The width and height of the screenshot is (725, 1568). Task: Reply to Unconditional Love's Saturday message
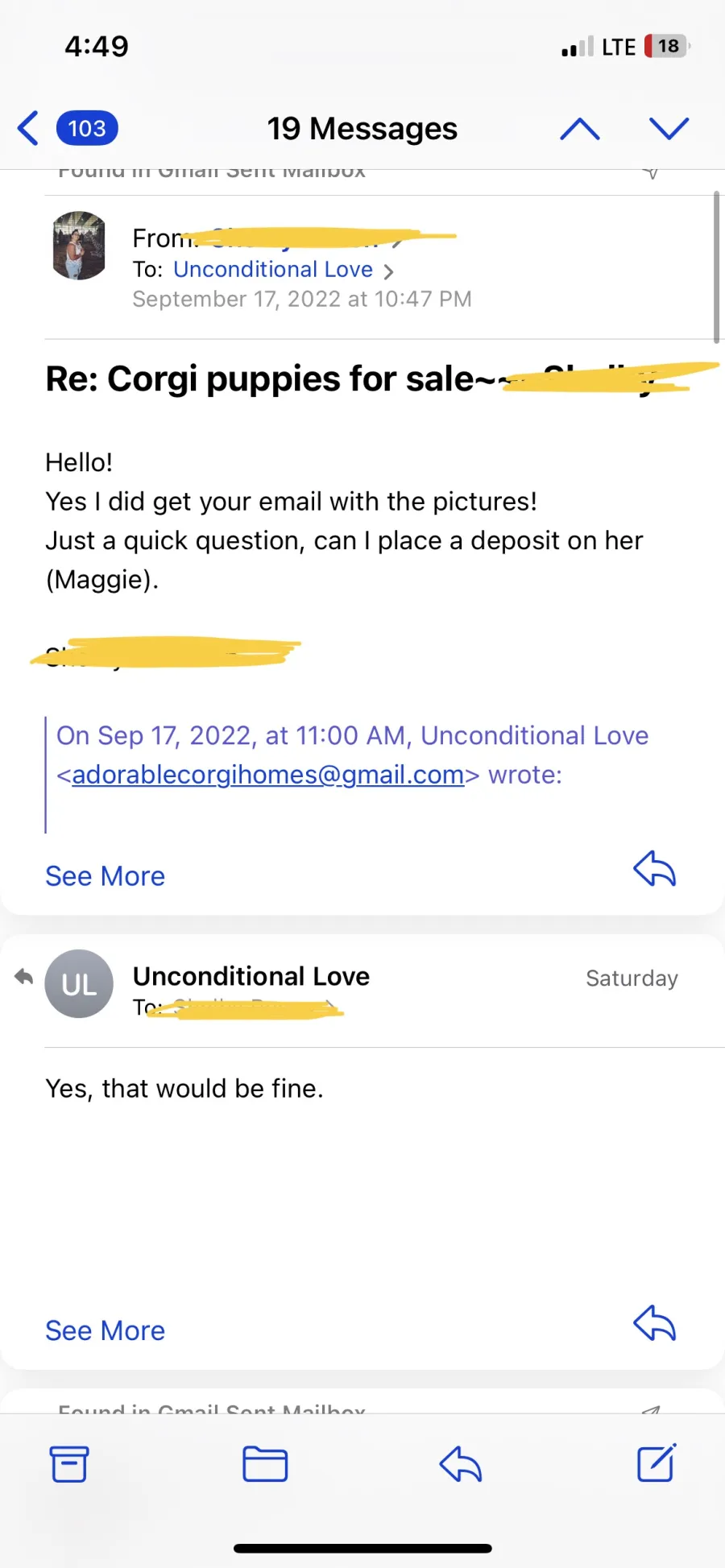pos(654,1324)
